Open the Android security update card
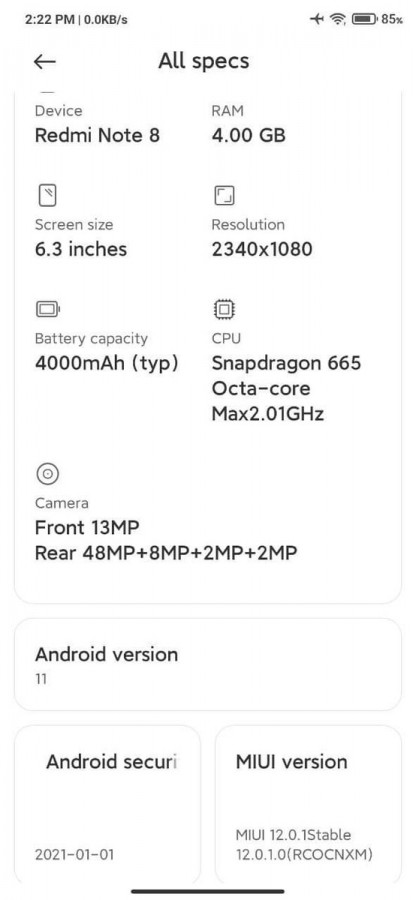This screenshot has width=415, height=900. 107,804
